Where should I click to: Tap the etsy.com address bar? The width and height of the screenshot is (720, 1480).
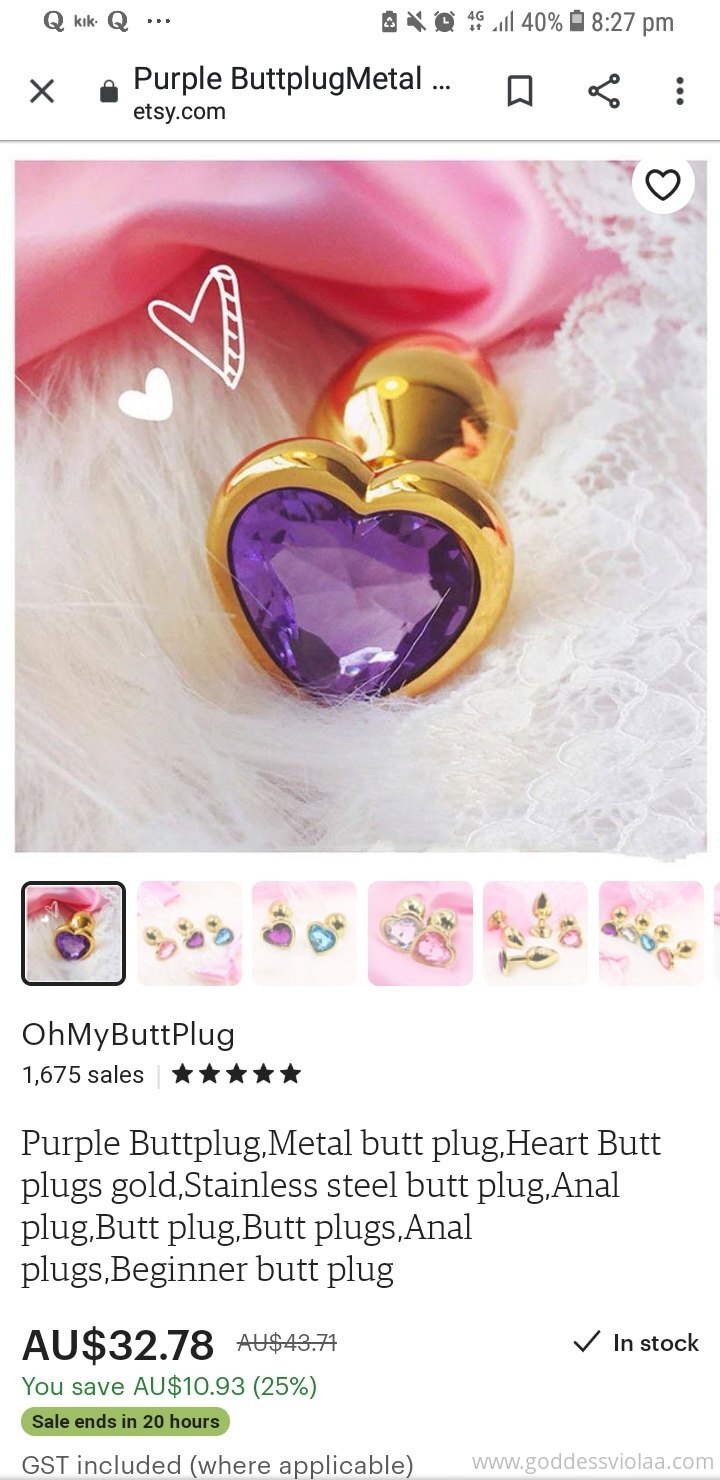pos(290,92)
